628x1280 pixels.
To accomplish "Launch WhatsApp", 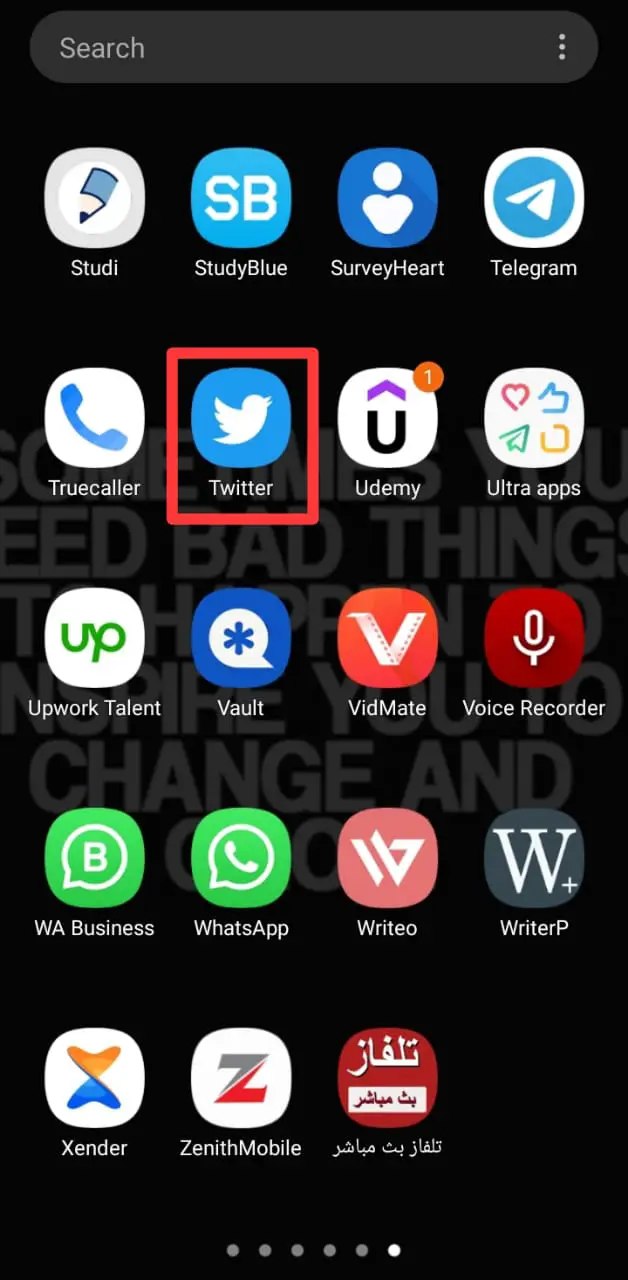I will coord(241,858).
